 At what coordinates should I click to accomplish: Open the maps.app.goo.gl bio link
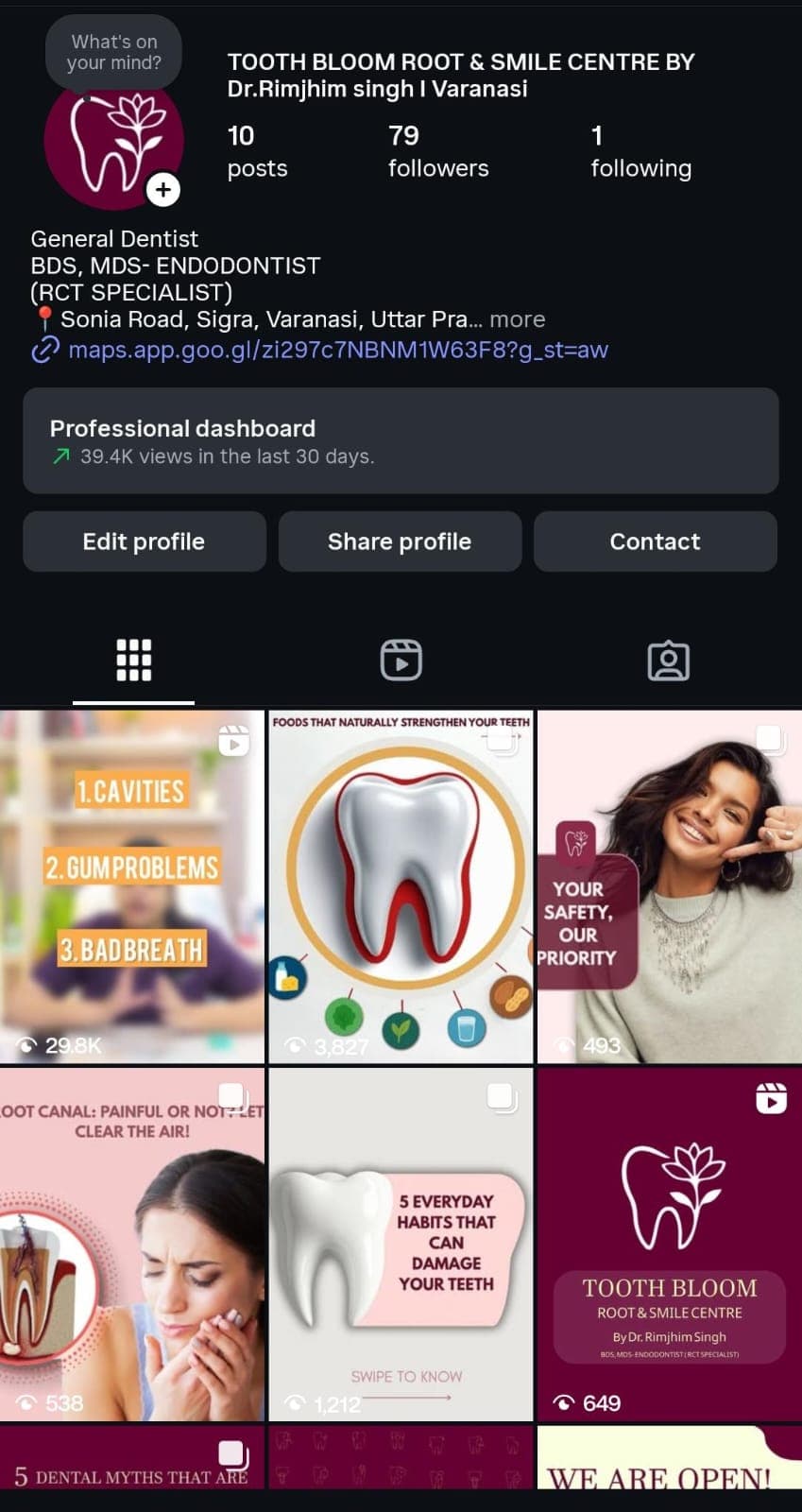point(337,350)
